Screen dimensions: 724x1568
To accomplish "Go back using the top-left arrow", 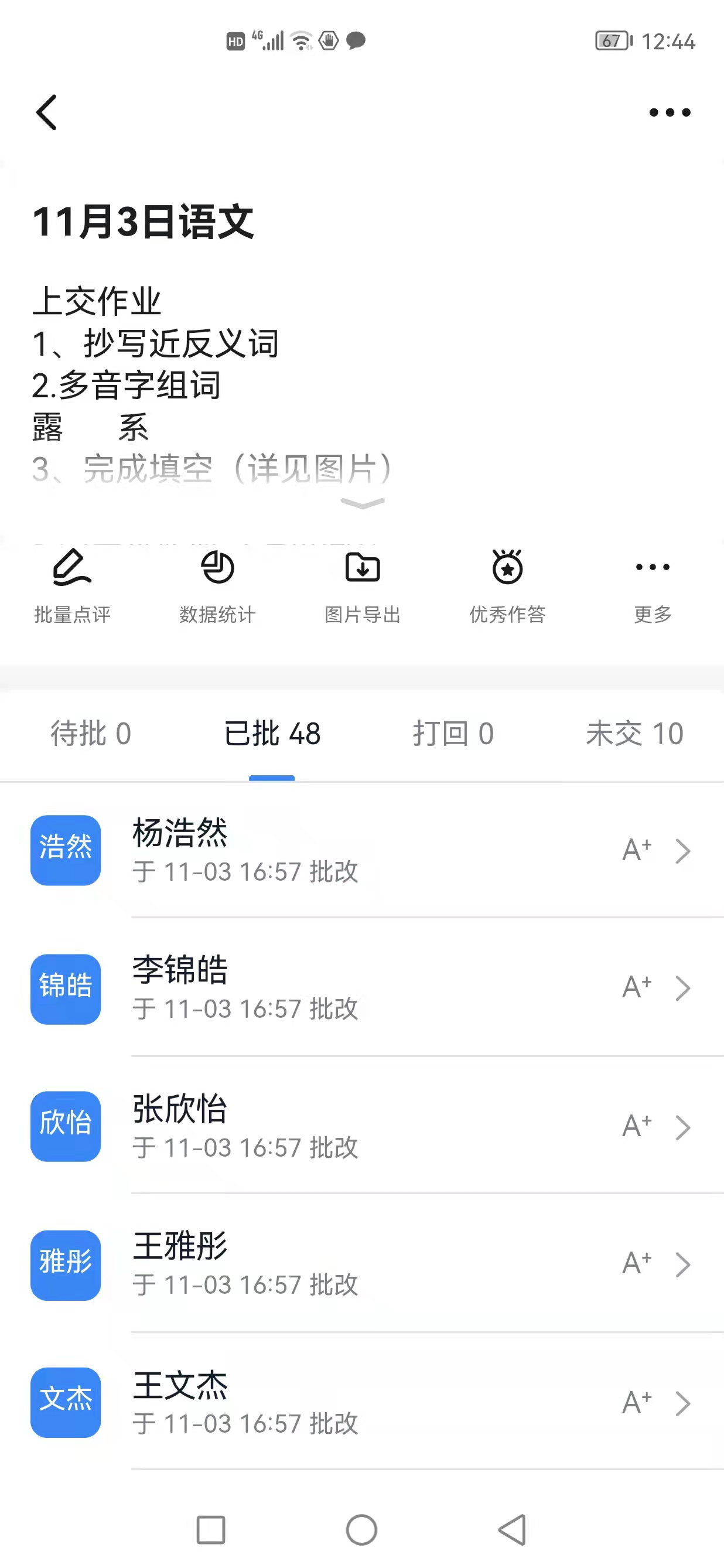I will tap(47, 113).
